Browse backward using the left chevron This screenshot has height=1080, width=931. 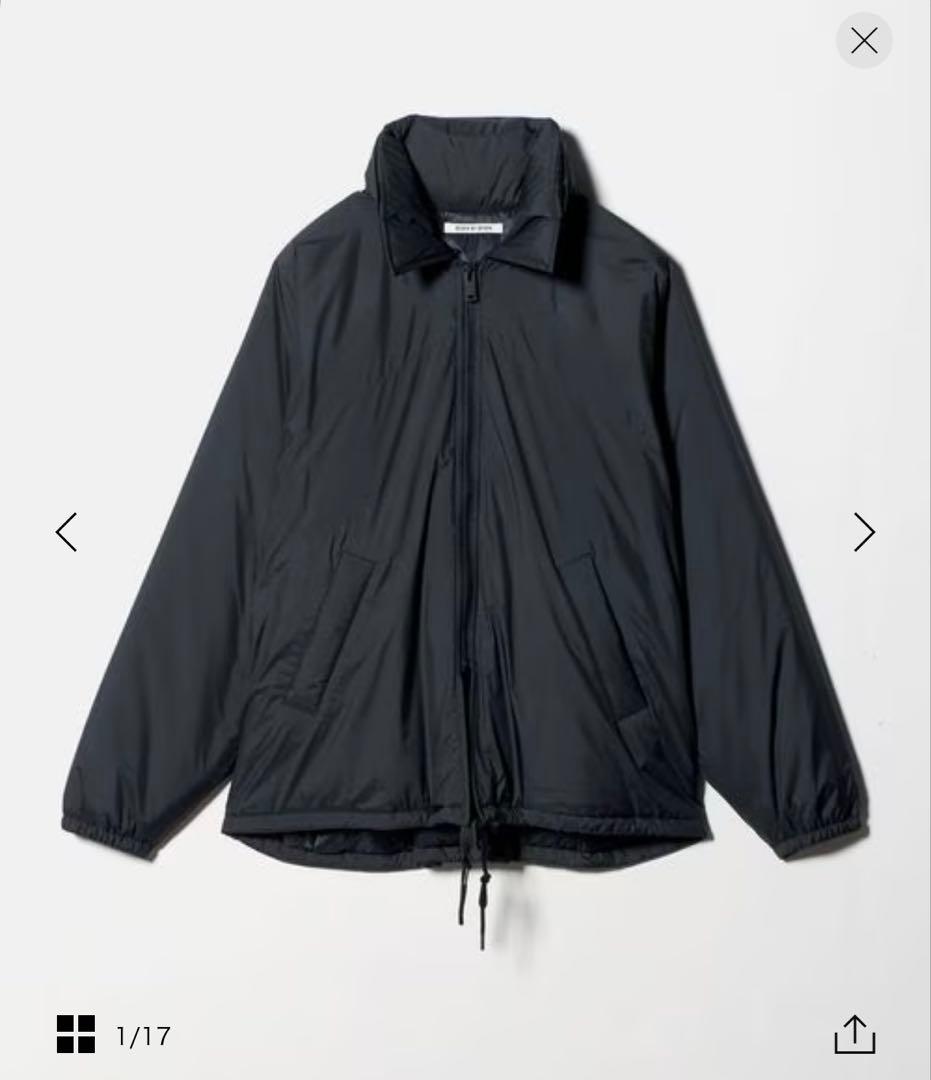pos(65,531)
